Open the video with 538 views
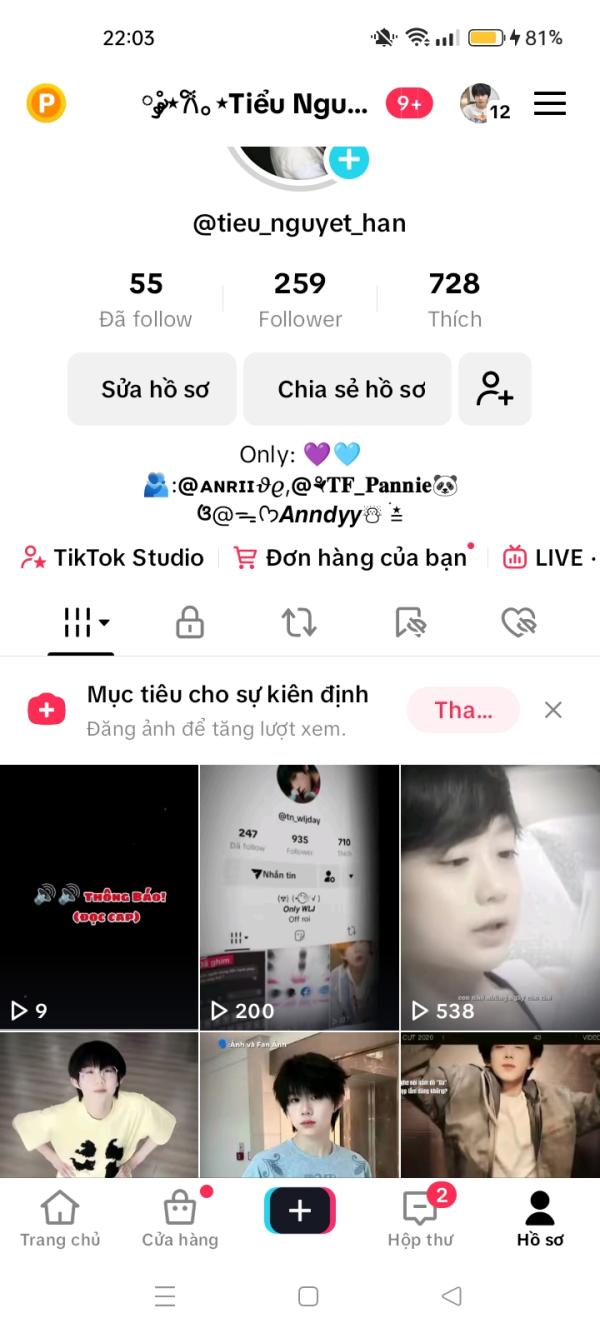The height and width of the screenshot is (1333, 600). [x=500, y=897]
